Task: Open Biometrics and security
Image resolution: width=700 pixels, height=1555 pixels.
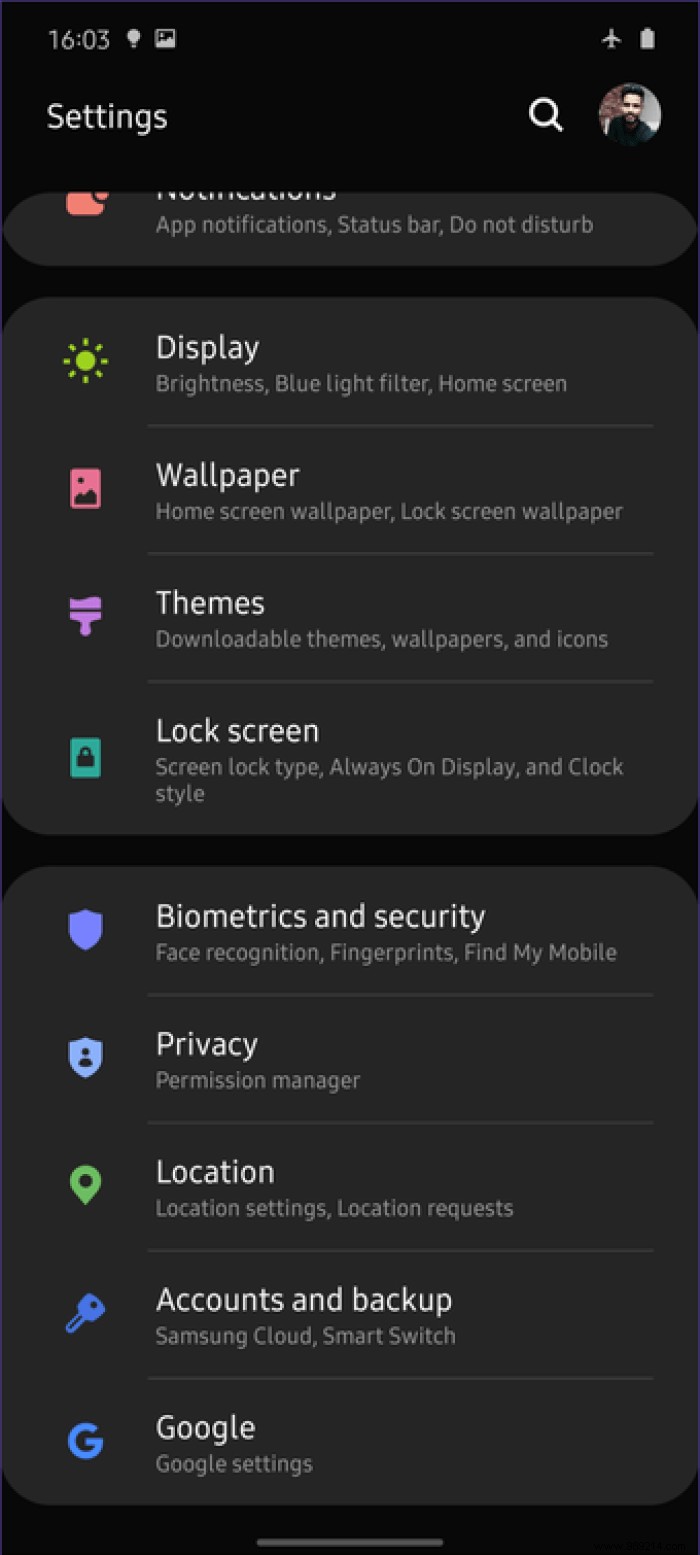Action: (385, 932)
